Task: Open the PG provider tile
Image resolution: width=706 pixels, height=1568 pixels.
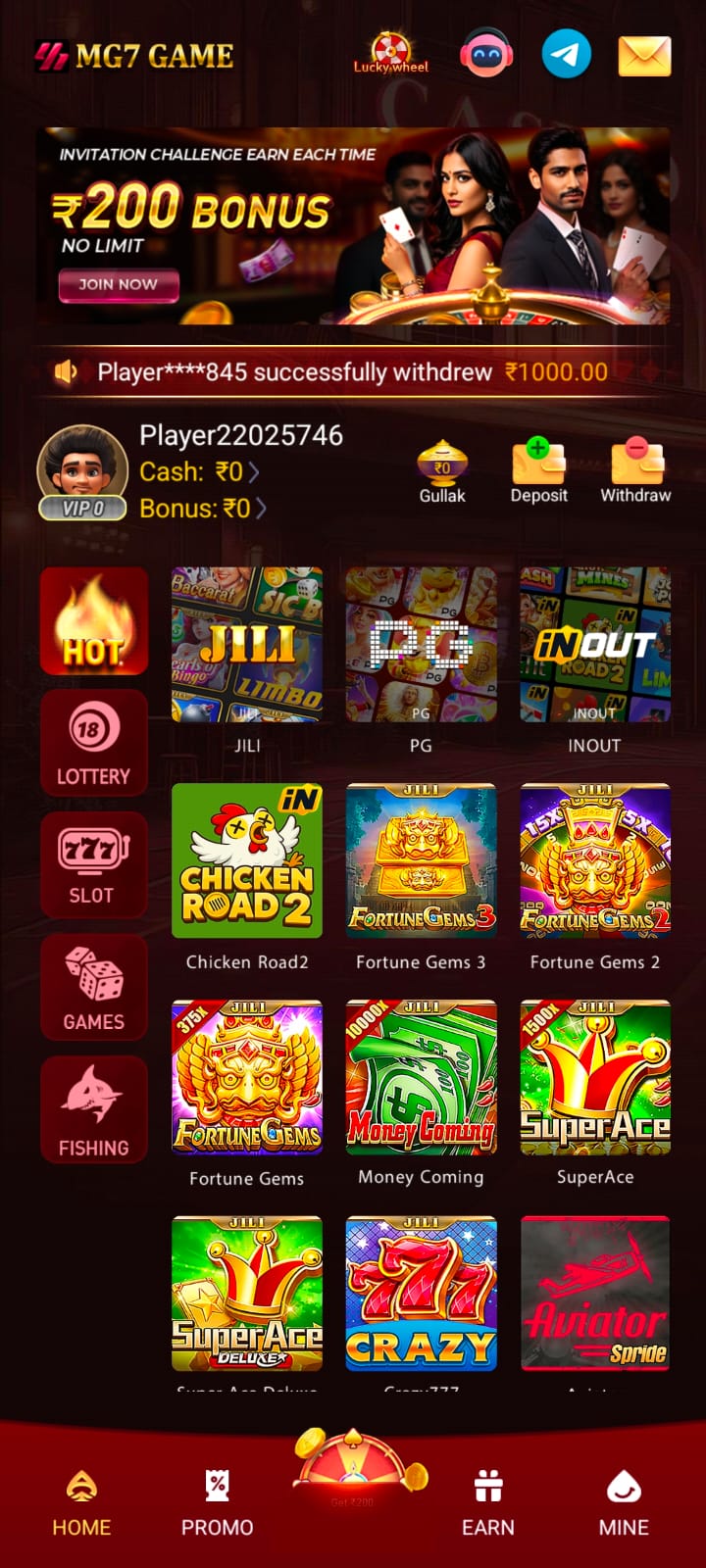Action: pyautogui.click(x=421, y=645)
